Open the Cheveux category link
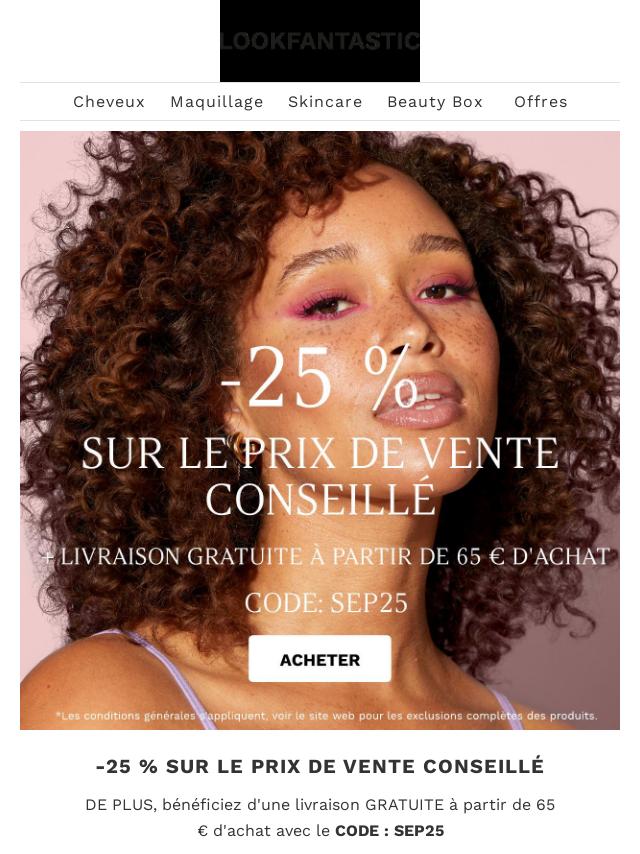 coord(109,102)
